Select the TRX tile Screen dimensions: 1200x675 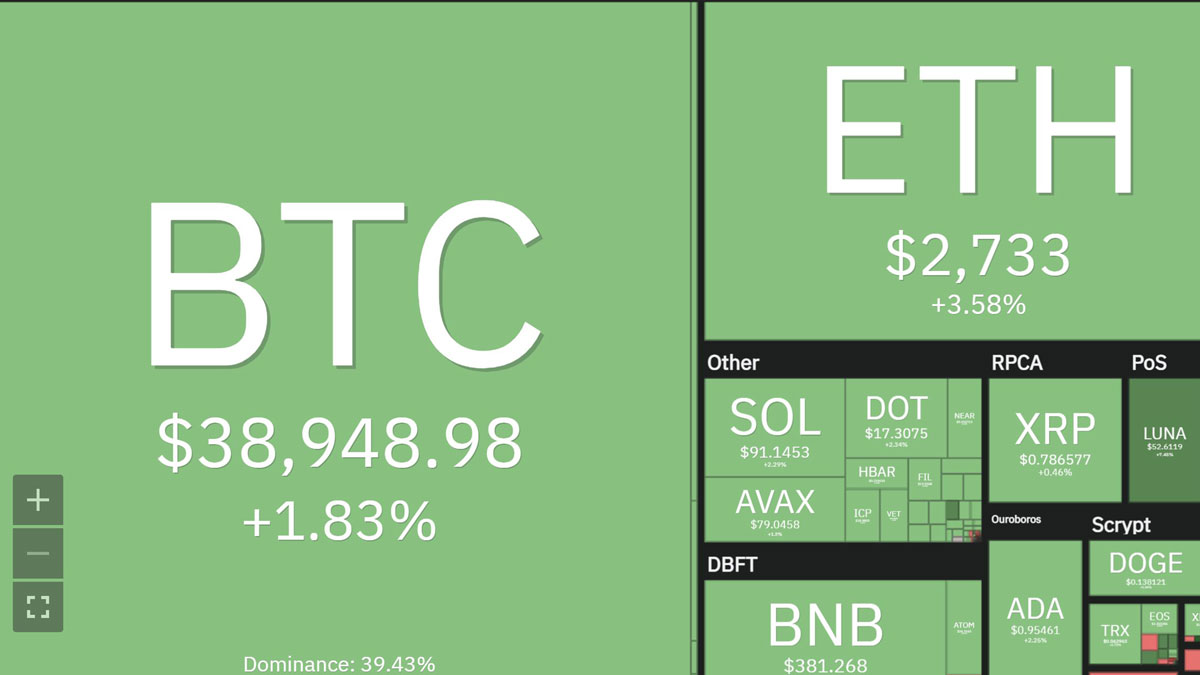tap(1114, 632)
